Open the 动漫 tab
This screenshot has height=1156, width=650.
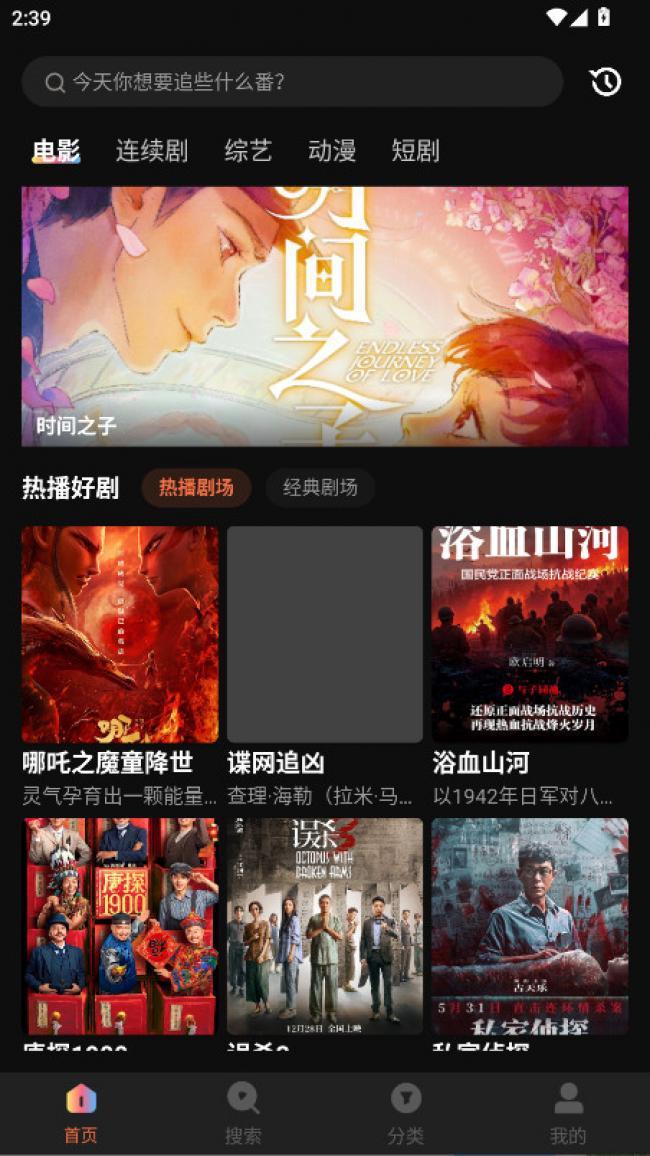coord(332,151)
